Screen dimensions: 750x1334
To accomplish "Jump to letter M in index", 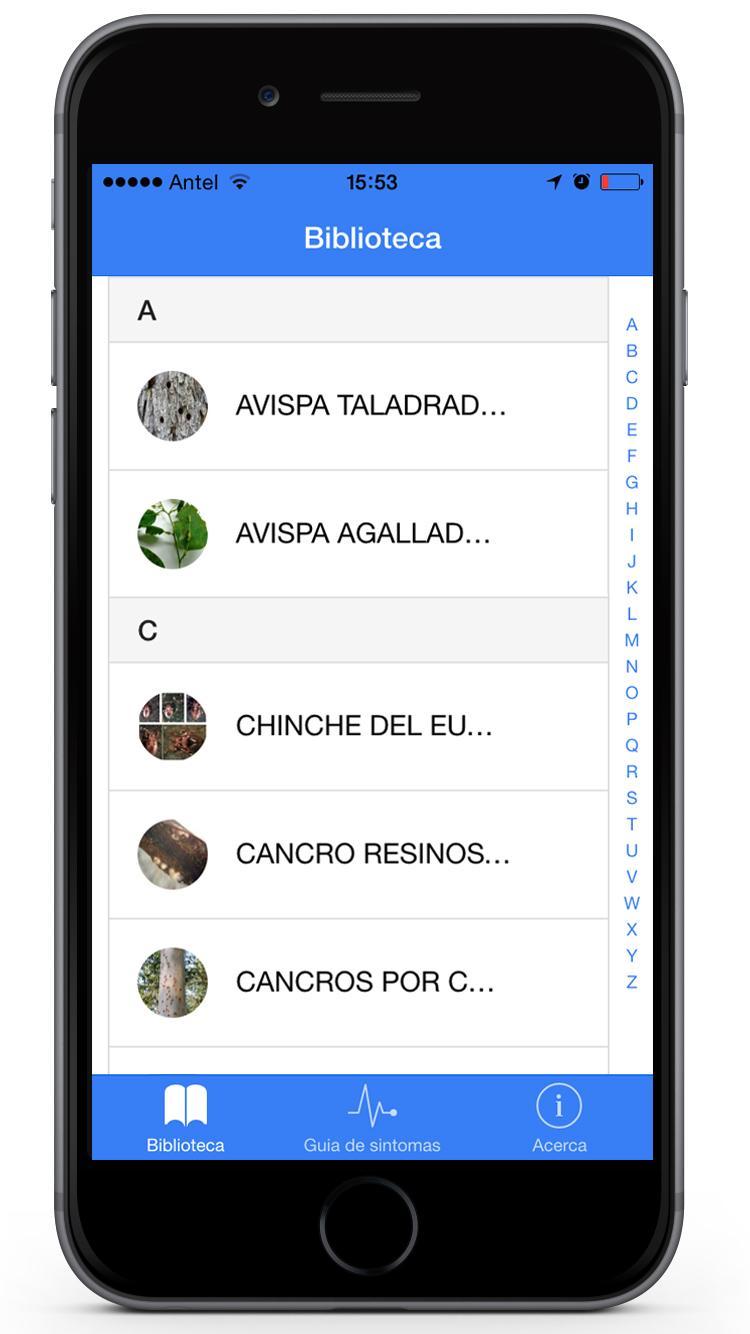I will click(632, 640).
